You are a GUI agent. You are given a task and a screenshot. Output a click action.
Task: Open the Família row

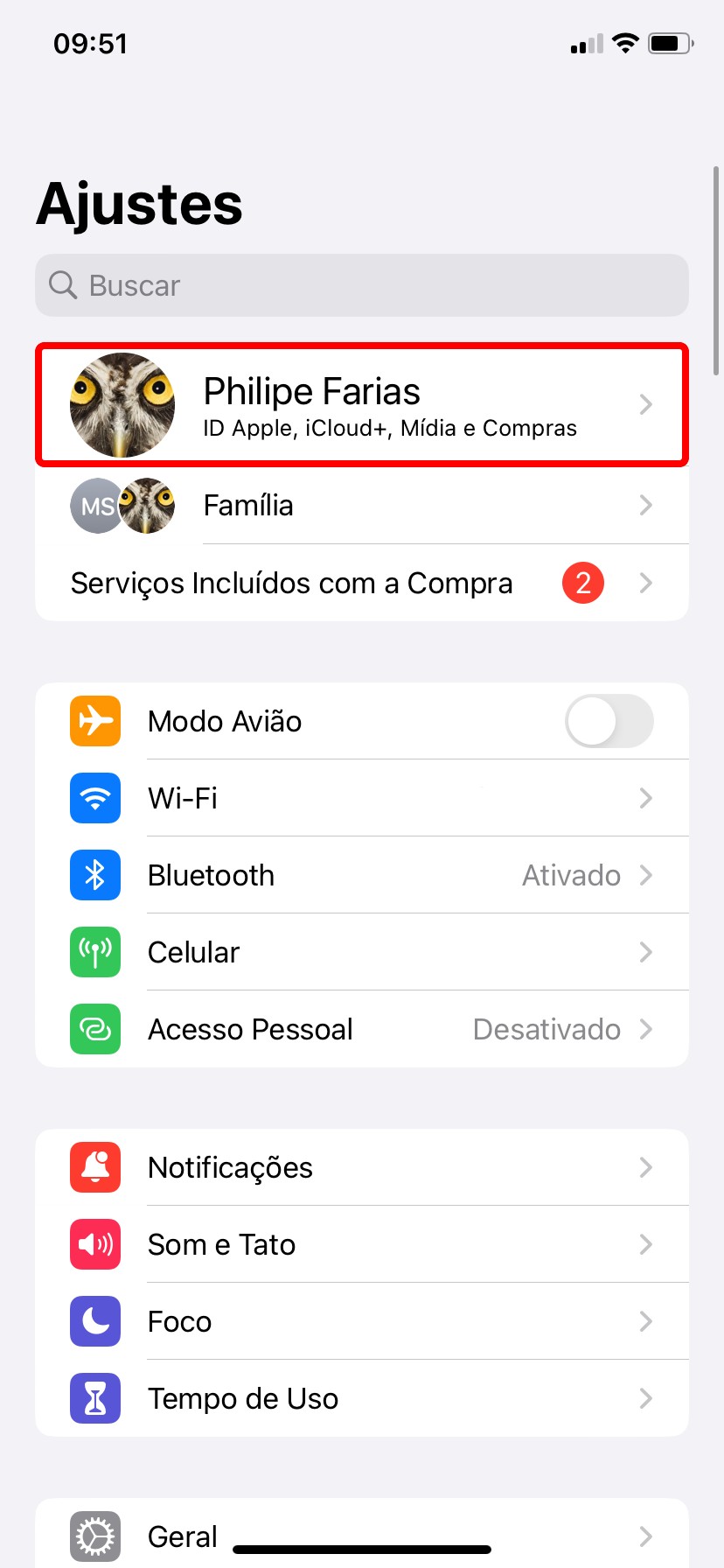click(361, 505)
